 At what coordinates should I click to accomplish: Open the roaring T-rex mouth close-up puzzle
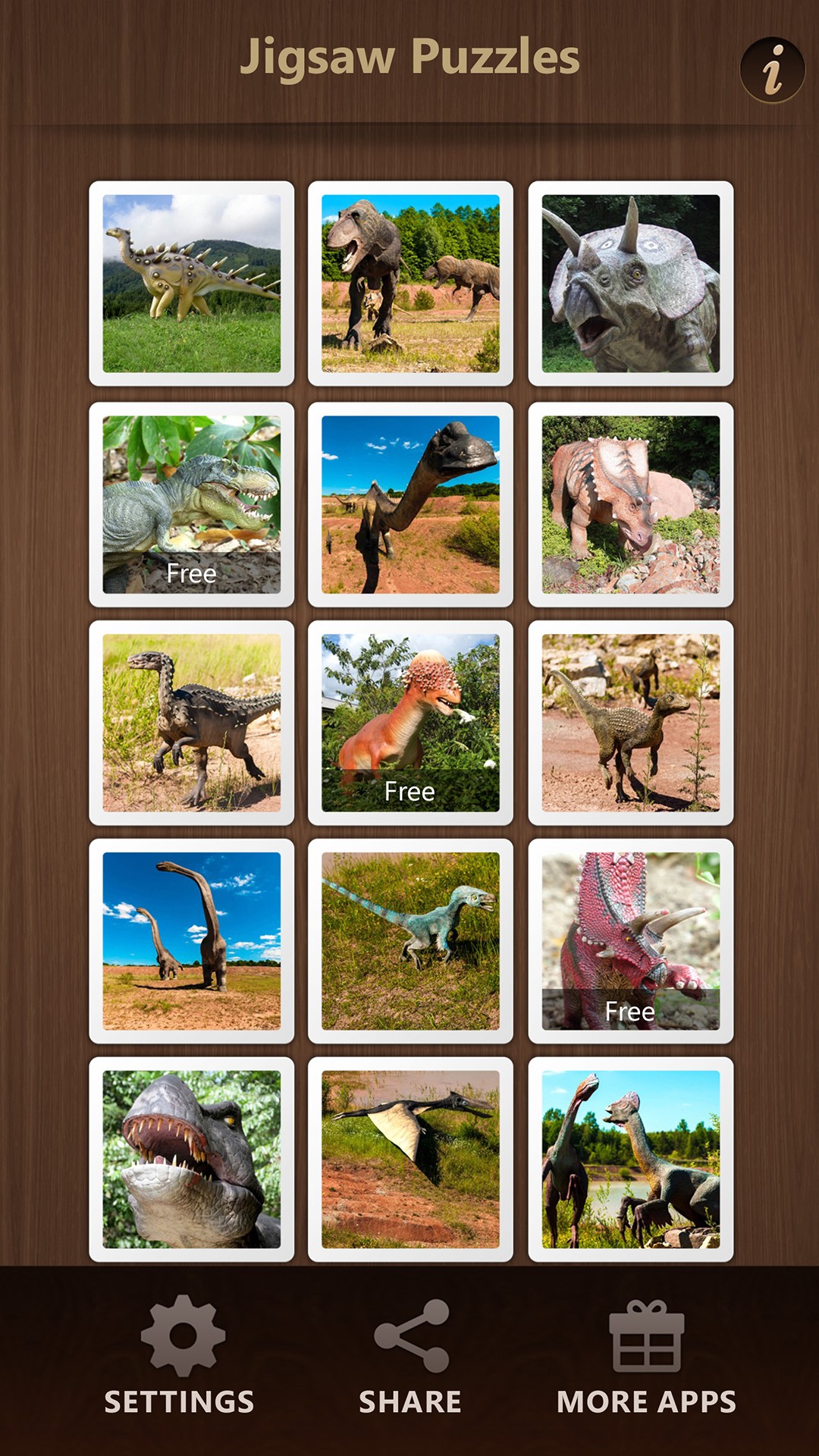coord(192,1159)
